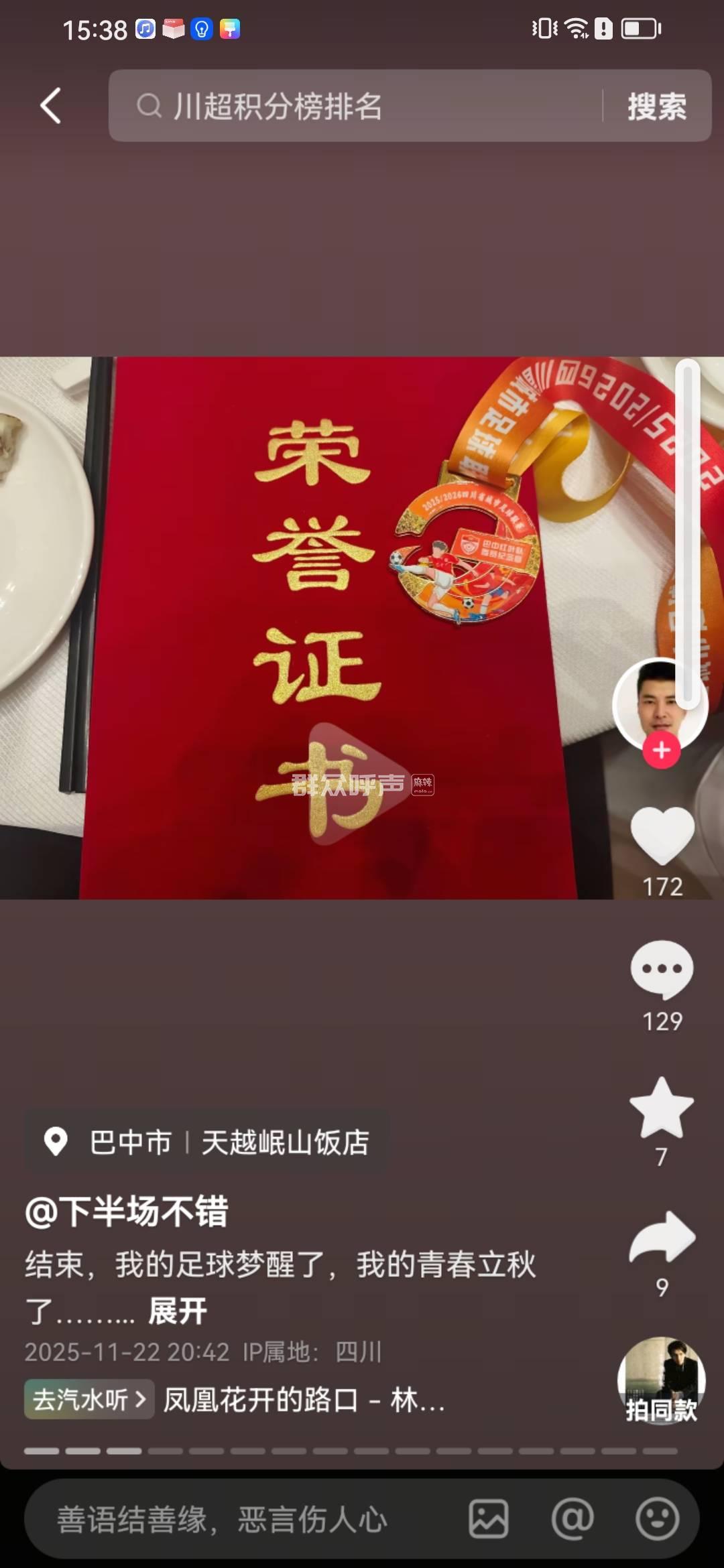
Task: Visit the @下半场不错 profile
Action: point(127,1212)
